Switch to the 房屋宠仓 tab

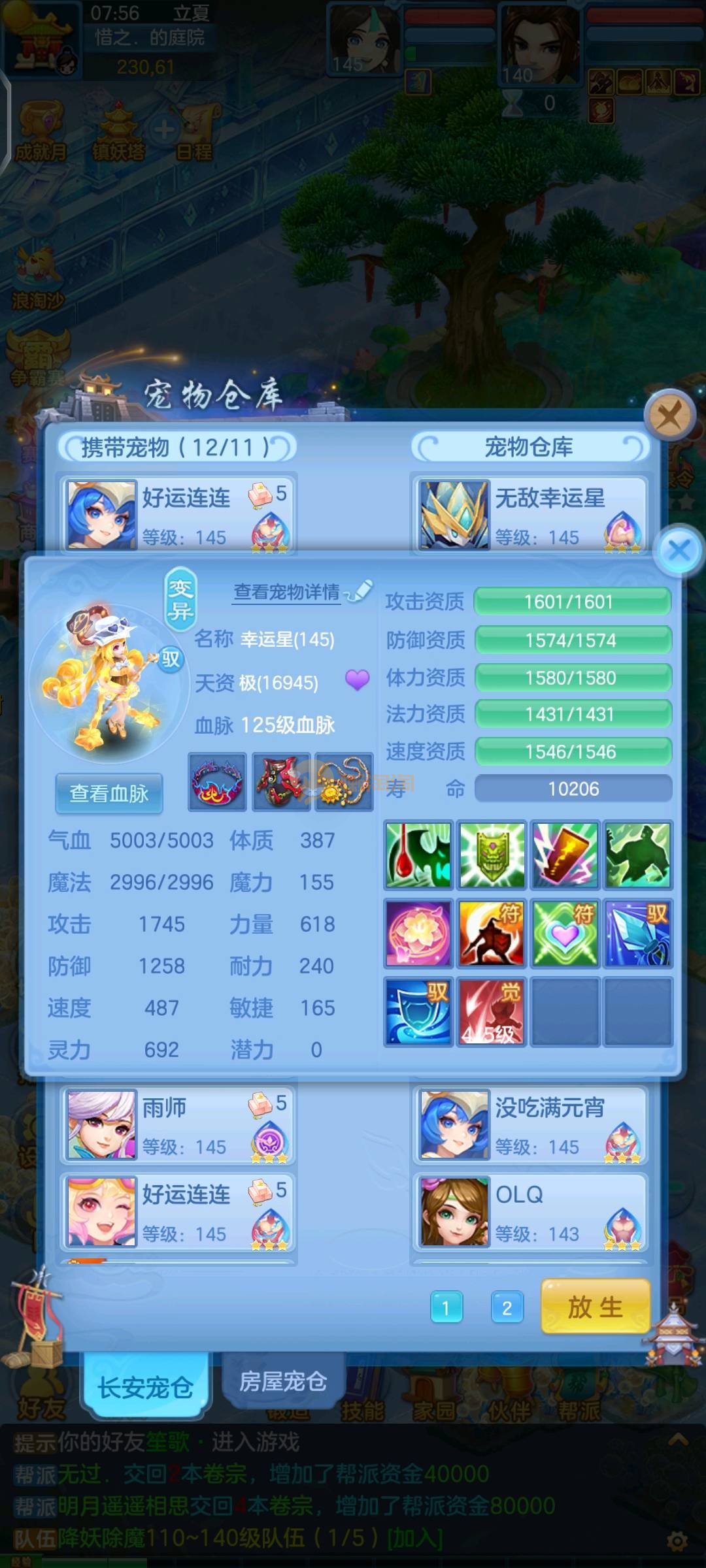pyautogui.click(x=282, y=1381)
